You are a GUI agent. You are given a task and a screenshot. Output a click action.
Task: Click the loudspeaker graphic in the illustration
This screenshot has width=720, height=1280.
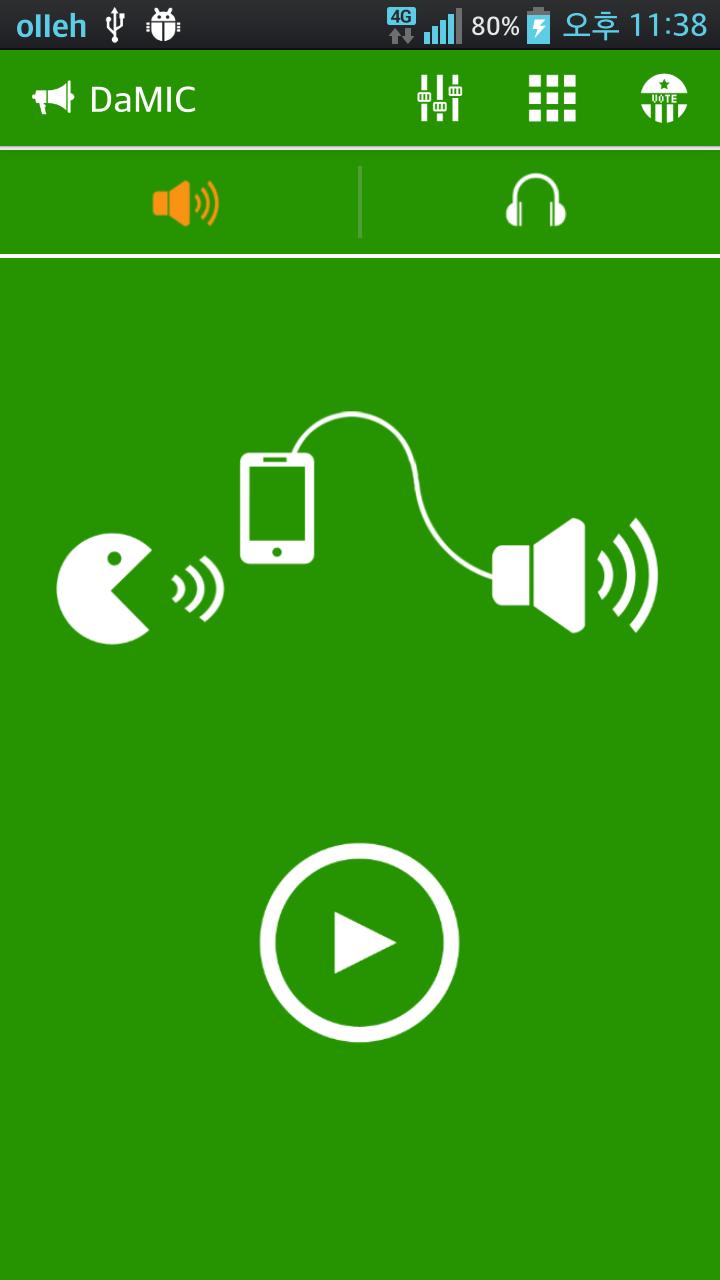[x=545, y=575]
